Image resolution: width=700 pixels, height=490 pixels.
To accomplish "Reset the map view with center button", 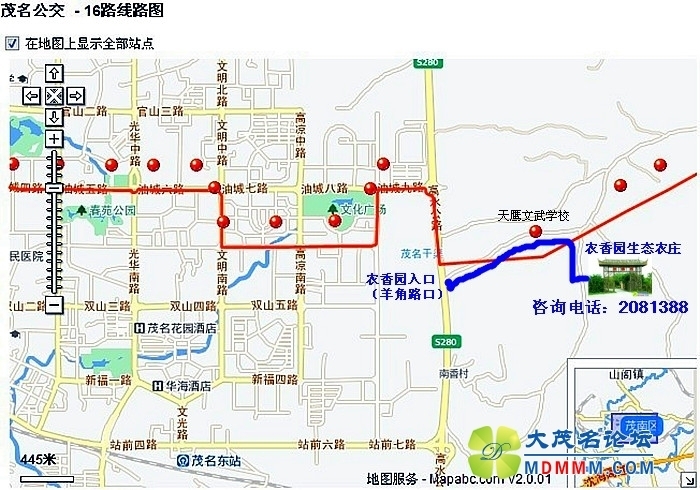I will coord(54,96).
